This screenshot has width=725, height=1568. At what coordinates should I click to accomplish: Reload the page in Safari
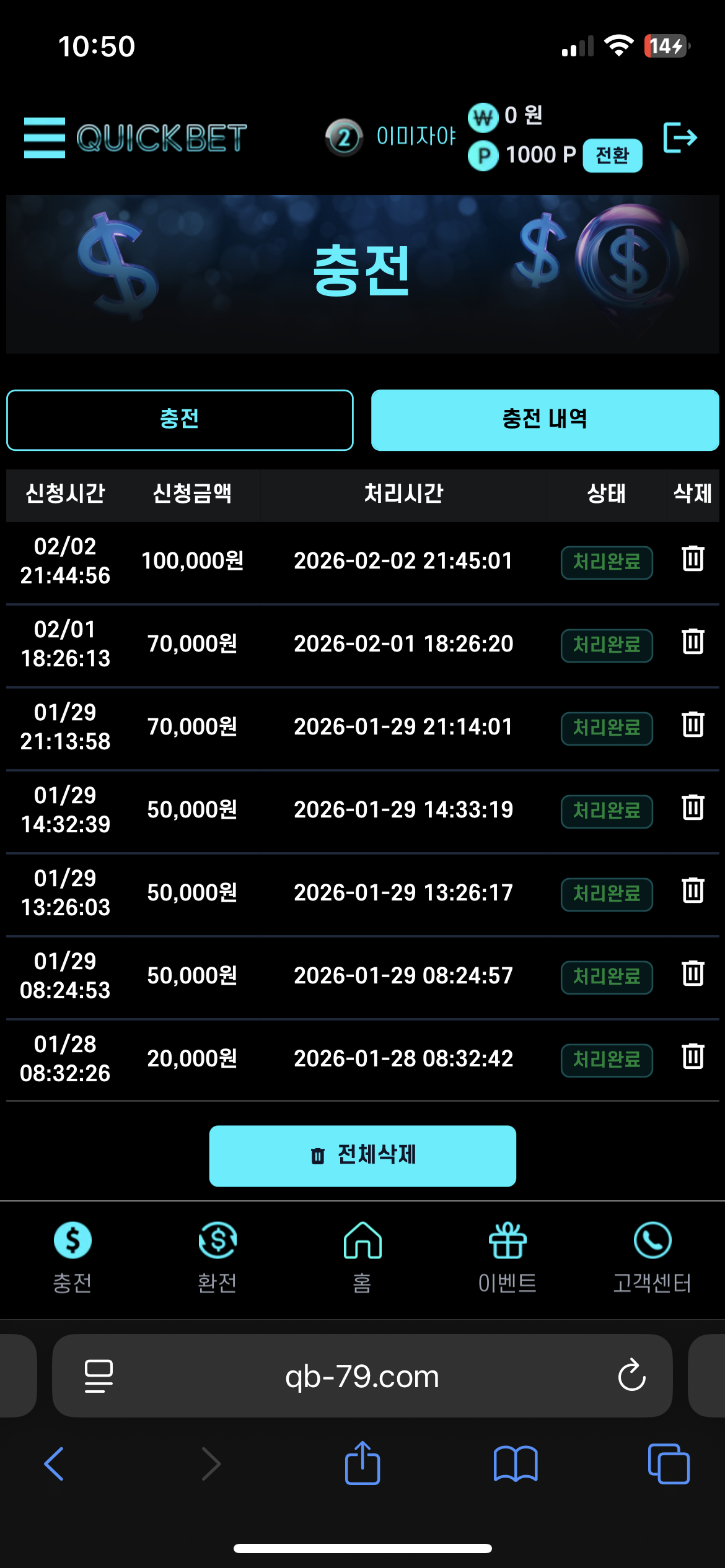coord(631,1376)
